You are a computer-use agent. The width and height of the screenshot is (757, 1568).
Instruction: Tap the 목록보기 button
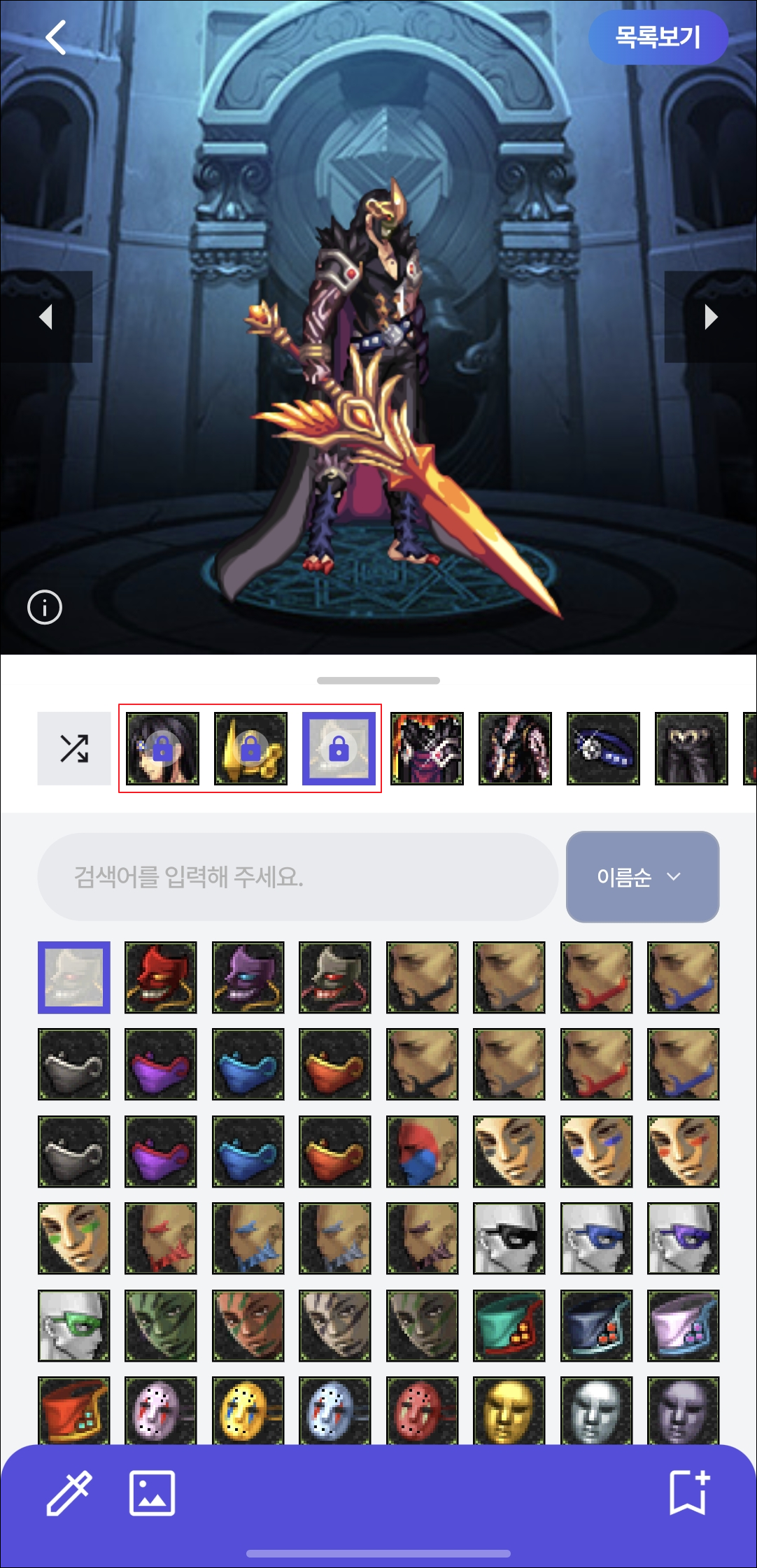pyautogui.click(x=658, y=37)
